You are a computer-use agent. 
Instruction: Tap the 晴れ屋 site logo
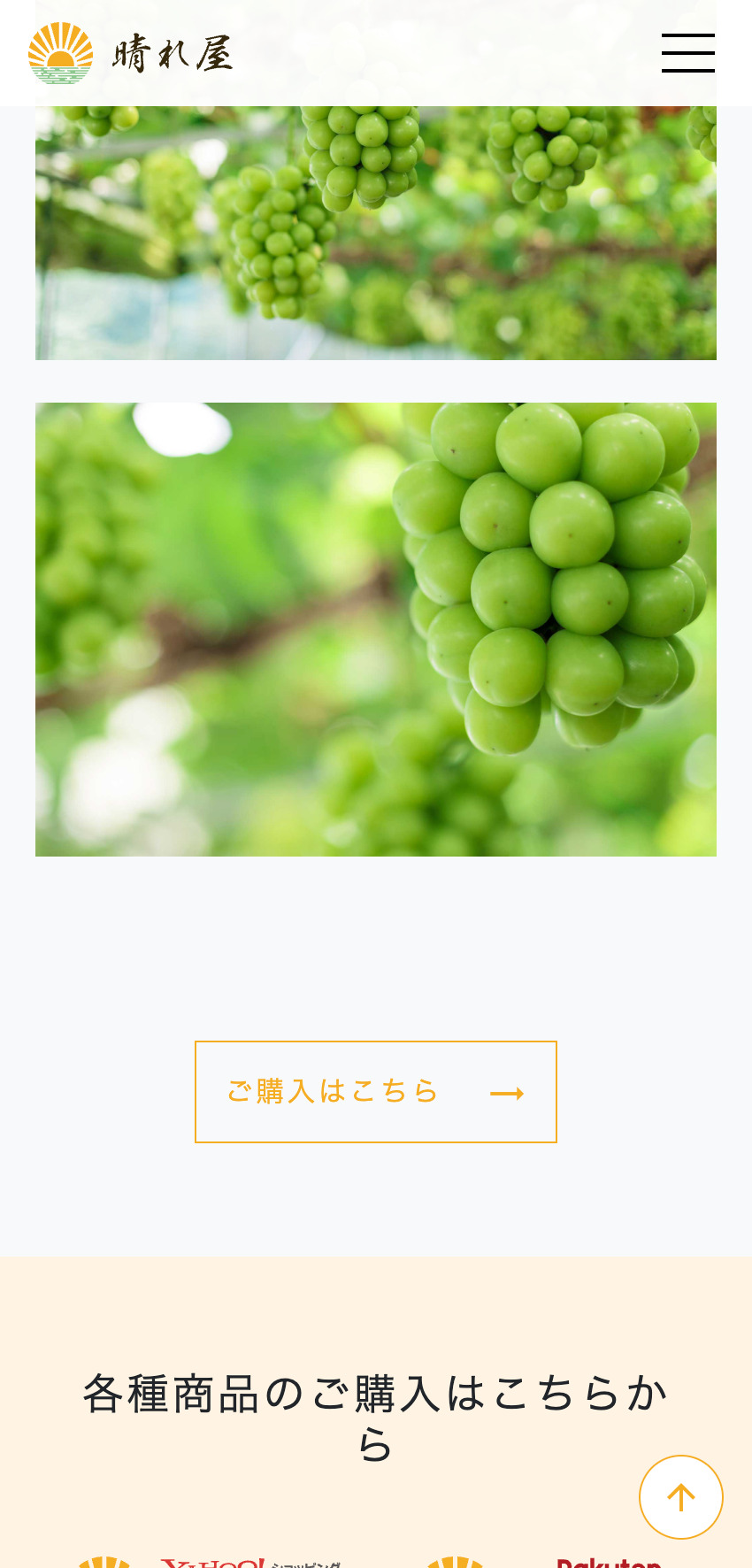[x=131, y=54]
